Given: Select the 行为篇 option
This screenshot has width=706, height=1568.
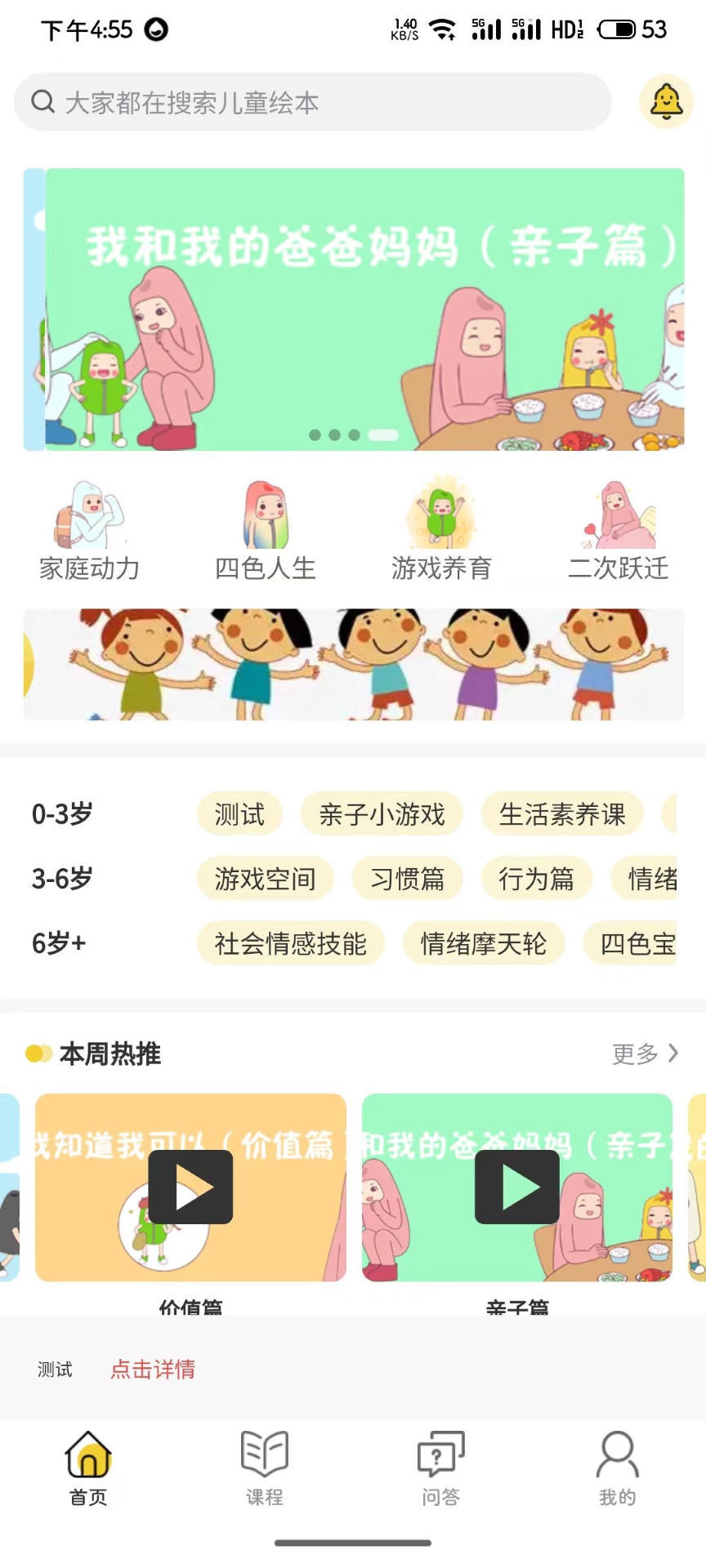Looking at the screenshot, I should pyautogui.click(x=536, y=879).
